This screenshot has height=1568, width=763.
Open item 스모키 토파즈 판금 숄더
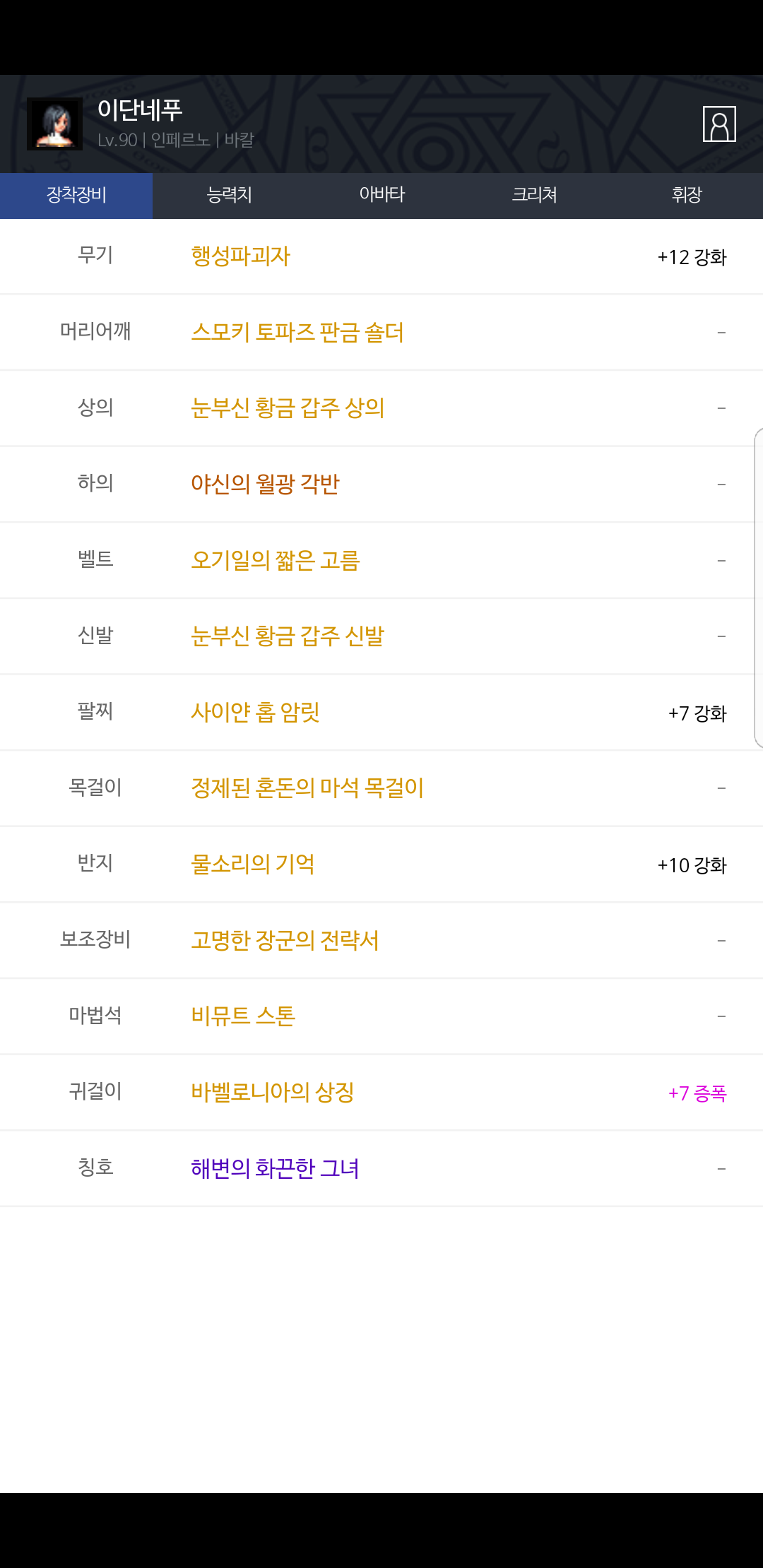click(297, 332)
